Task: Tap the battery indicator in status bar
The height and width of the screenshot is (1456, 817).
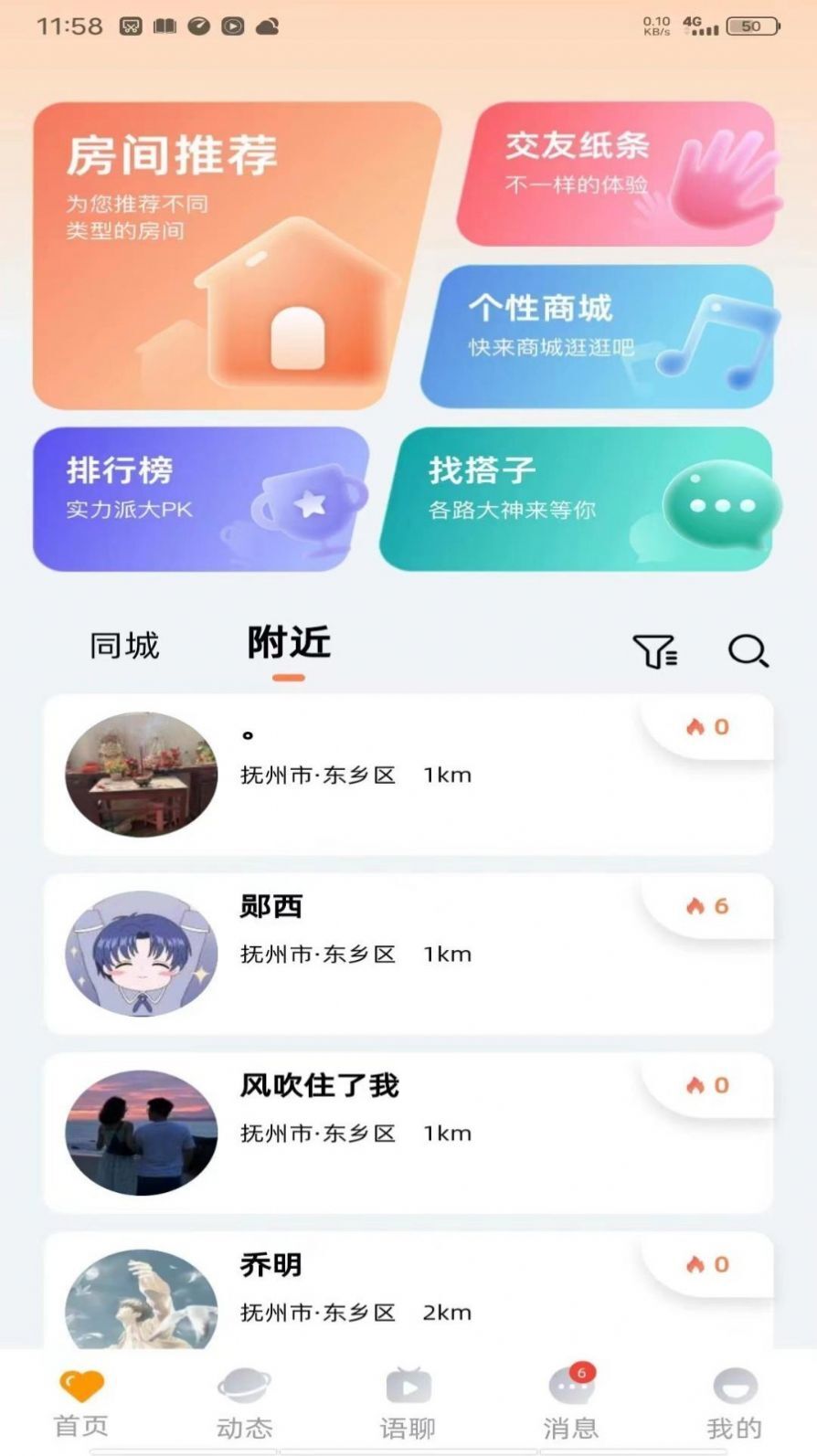Action: coord(754,26)
